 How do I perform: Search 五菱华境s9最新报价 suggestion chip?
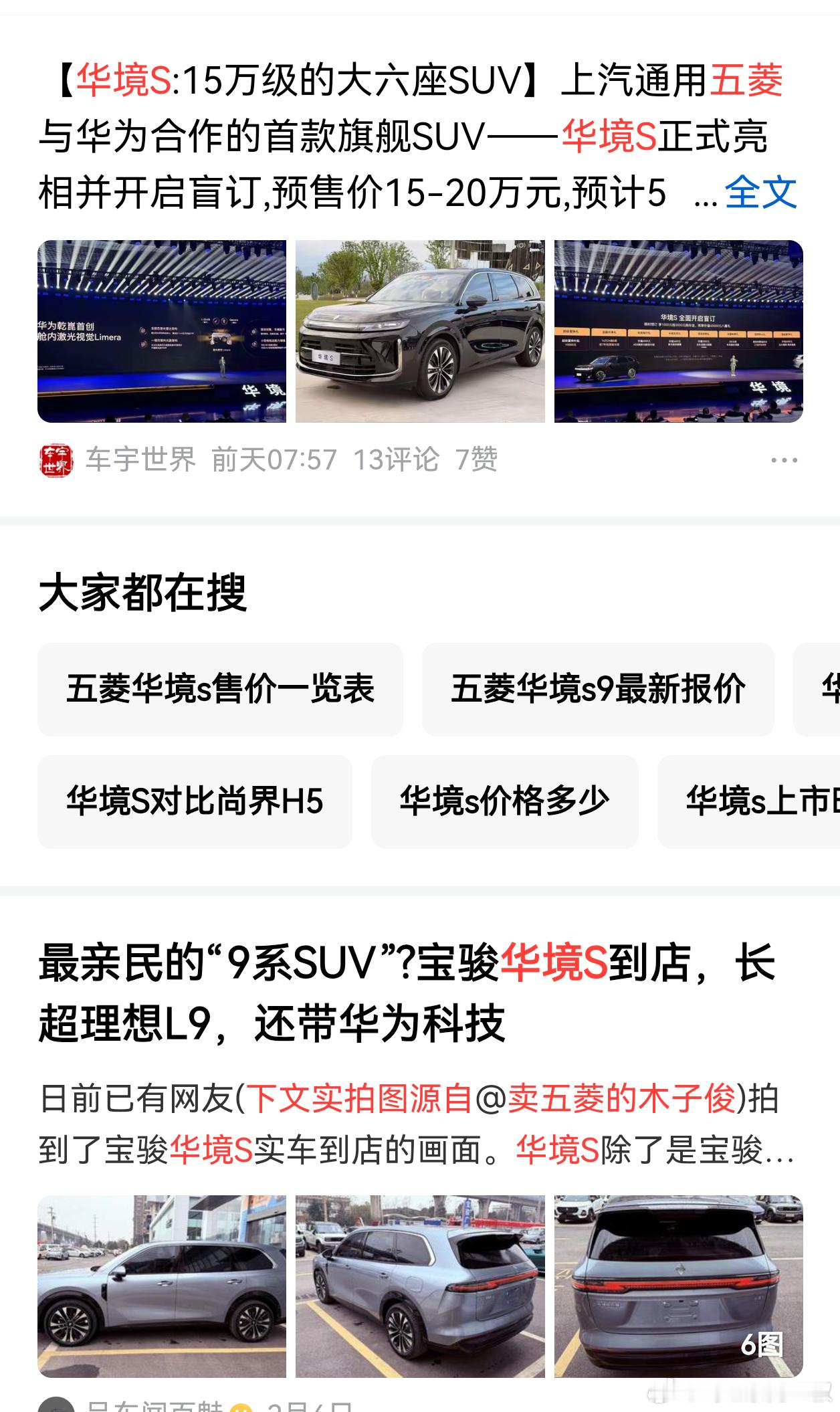coord(600,690)
